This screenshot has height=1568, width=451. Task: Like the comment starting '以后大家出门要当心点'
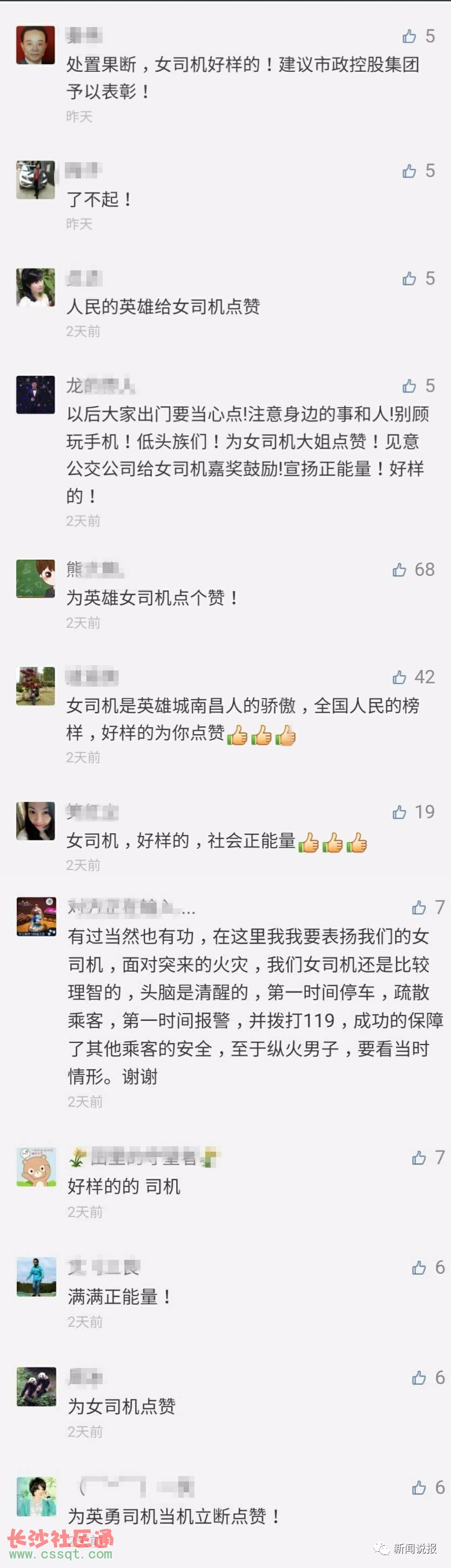click(x=409, y=386)
